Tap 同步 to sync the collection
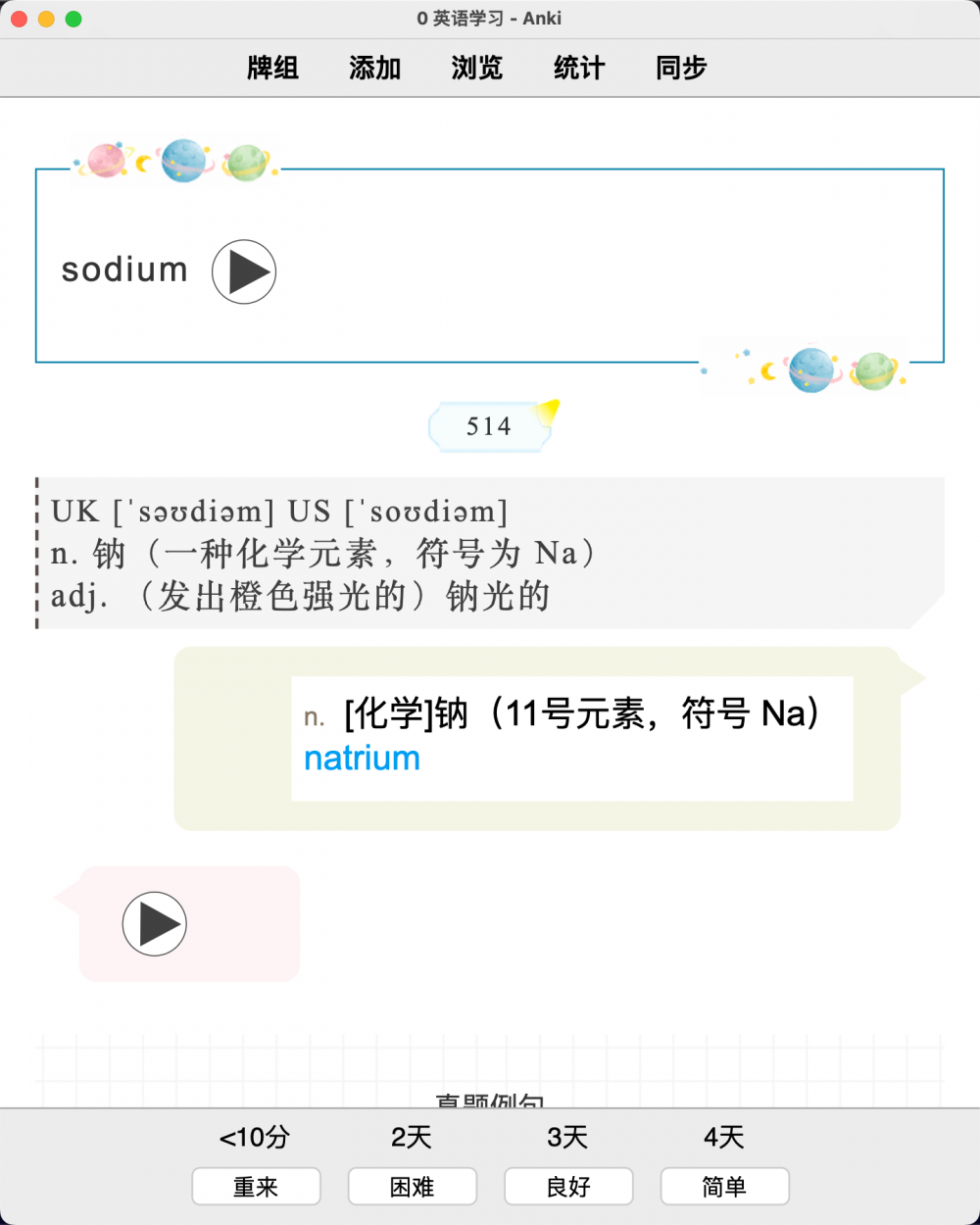Screen dimensions: 980x1225 (x=681, y=68)
